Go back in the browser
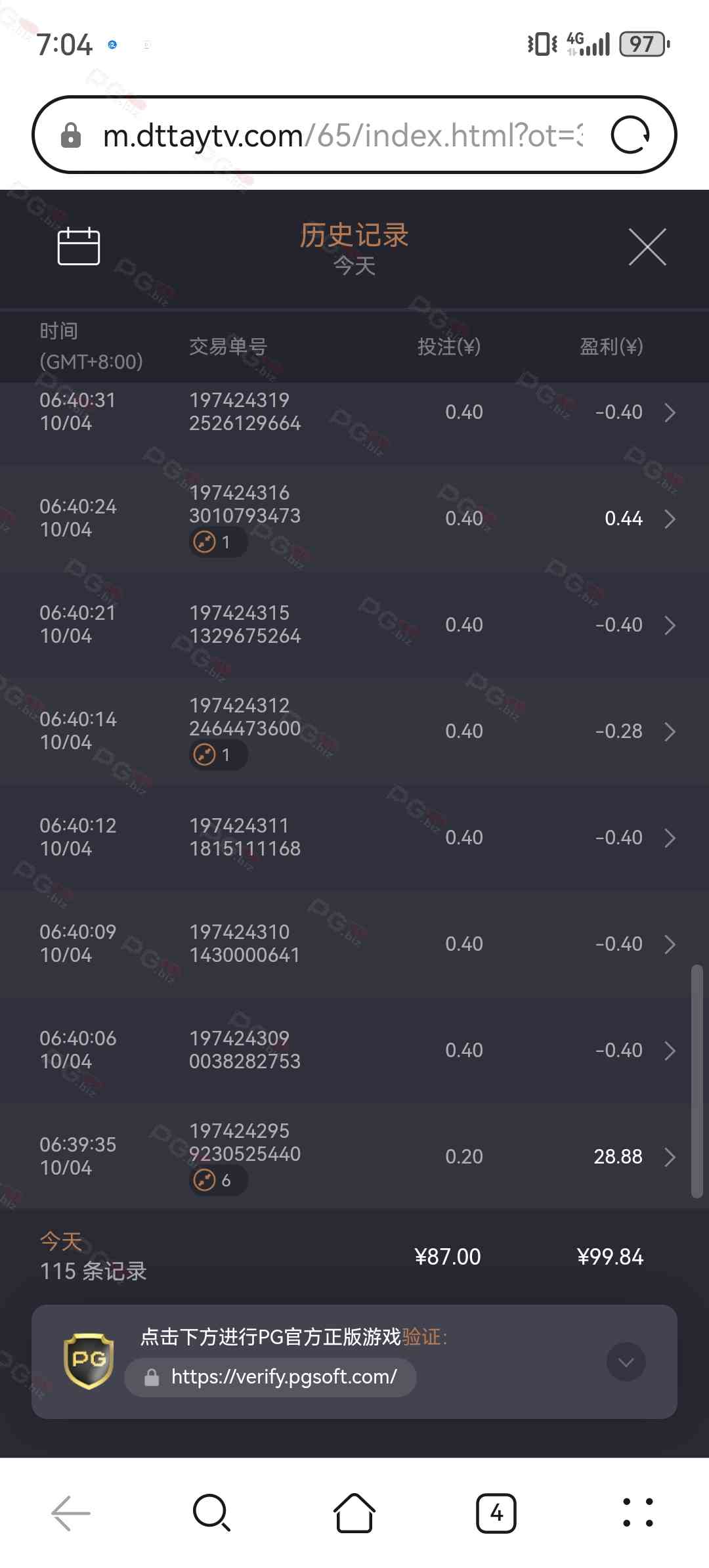This screenshot has height=1568, width=709. (71, 1513)
